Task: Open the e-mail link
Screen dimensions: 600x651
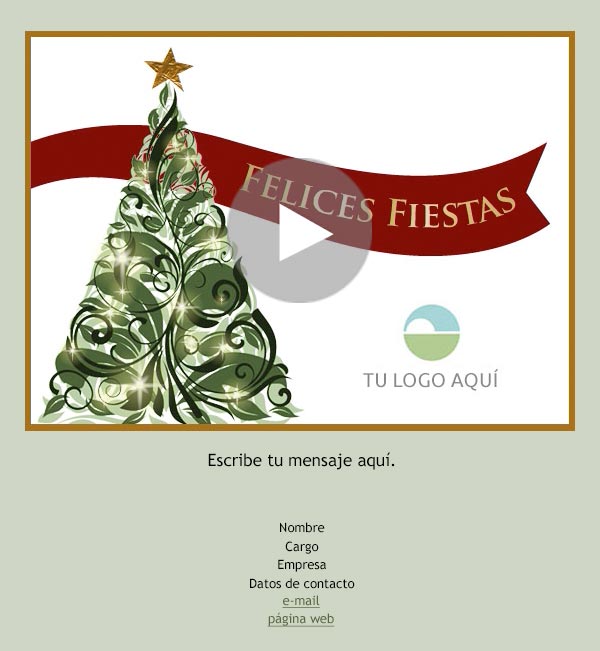Action: 301,601
